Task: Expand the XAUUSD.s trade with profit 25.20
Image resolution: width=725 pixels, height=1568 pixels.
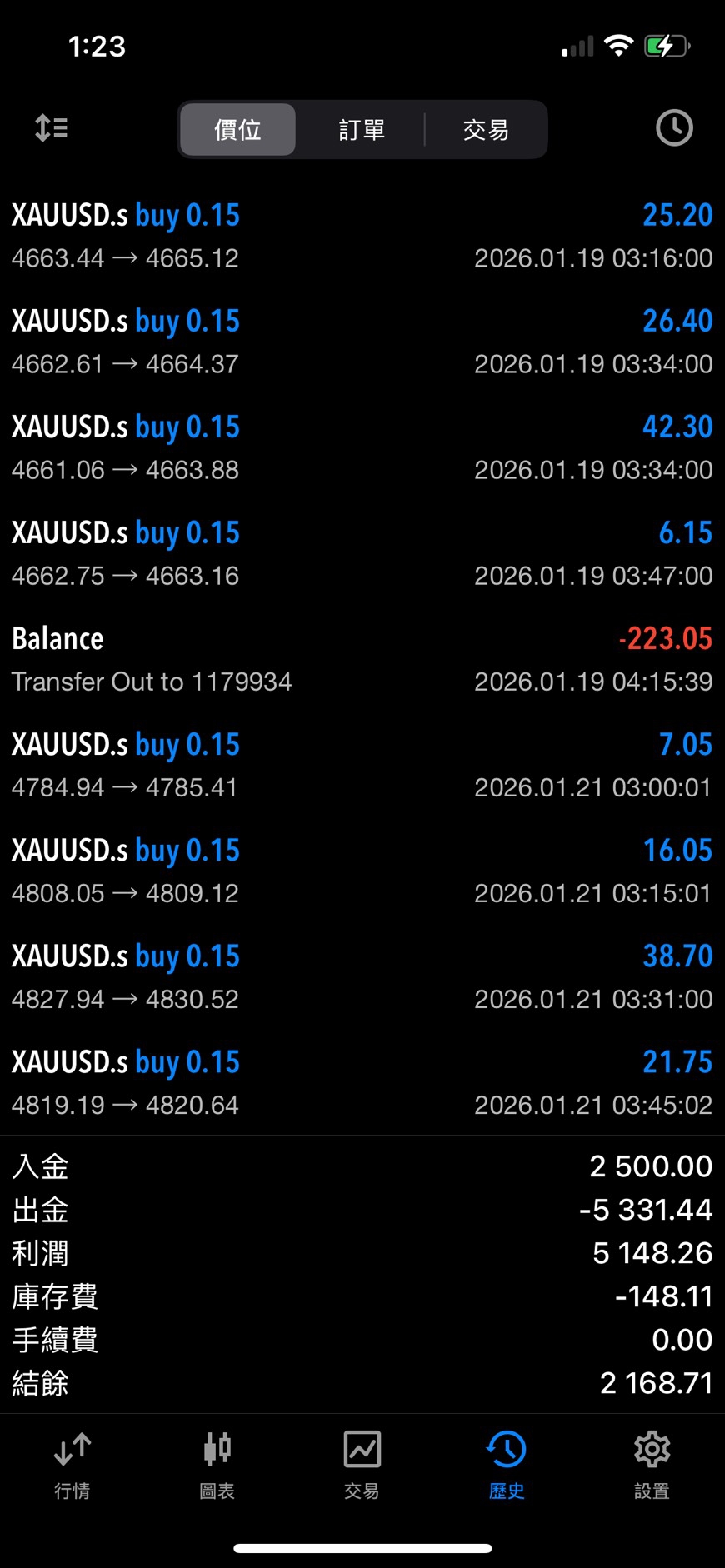Action: [x=362, y=236]
